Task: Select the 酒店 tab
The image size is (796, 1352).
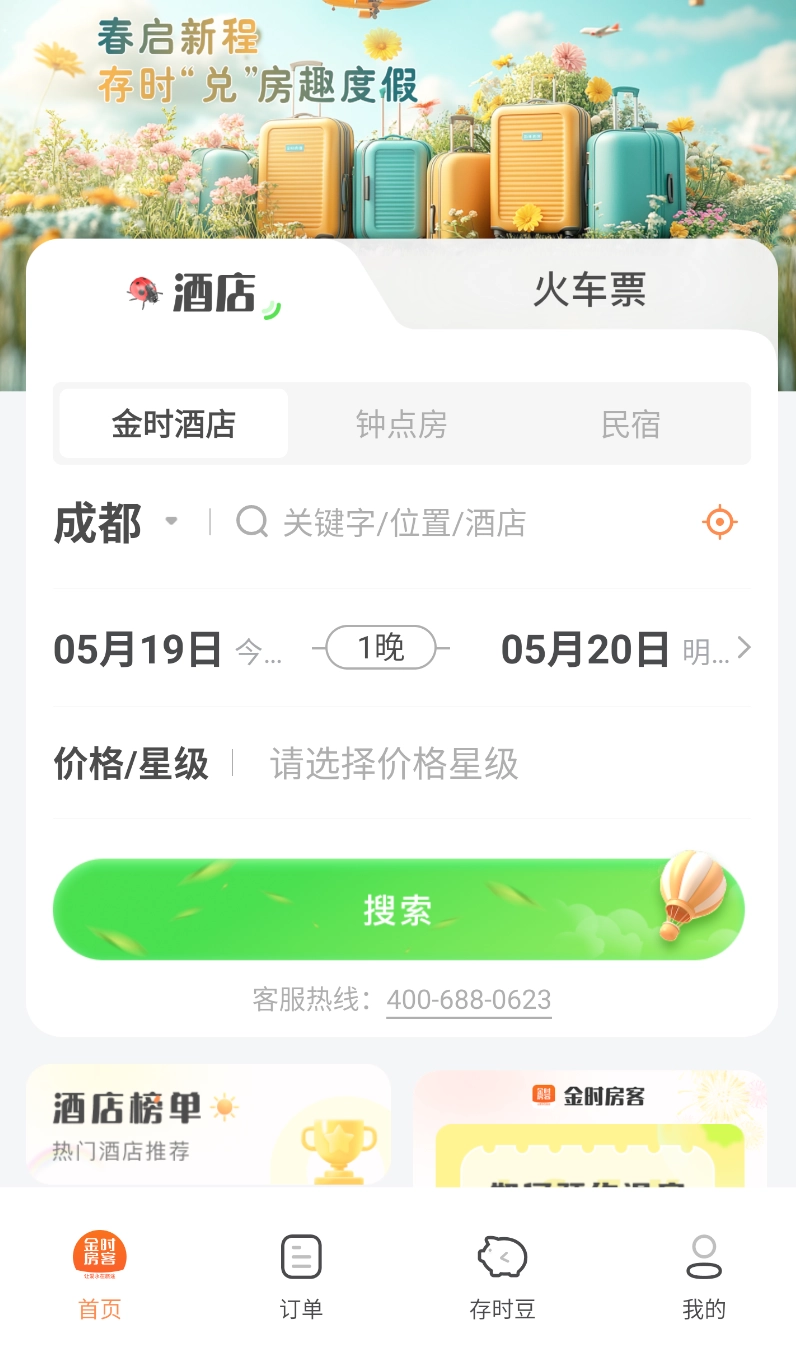Action: pos(205,292)
